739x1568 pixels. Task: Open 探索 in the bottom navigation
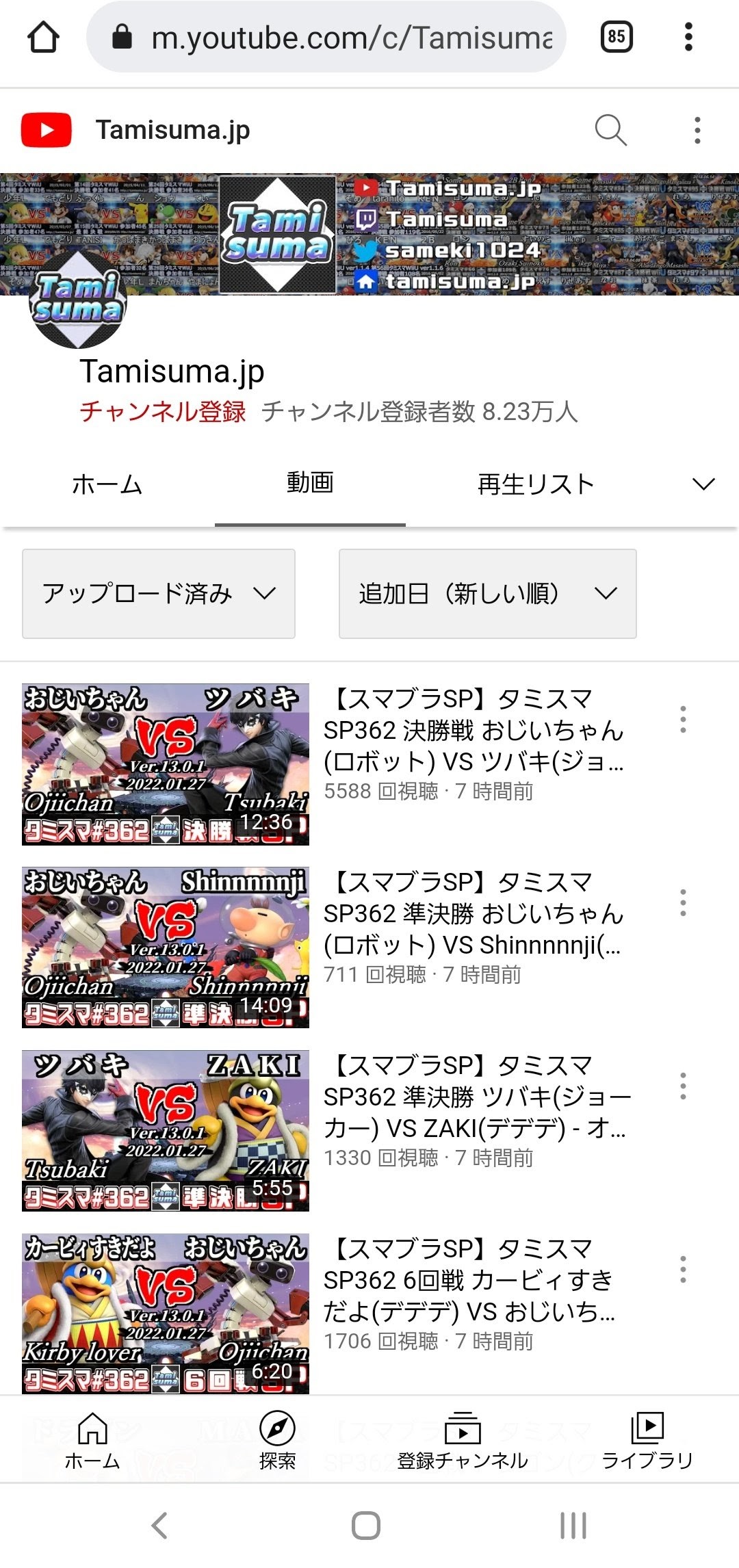coord(278,1437)
